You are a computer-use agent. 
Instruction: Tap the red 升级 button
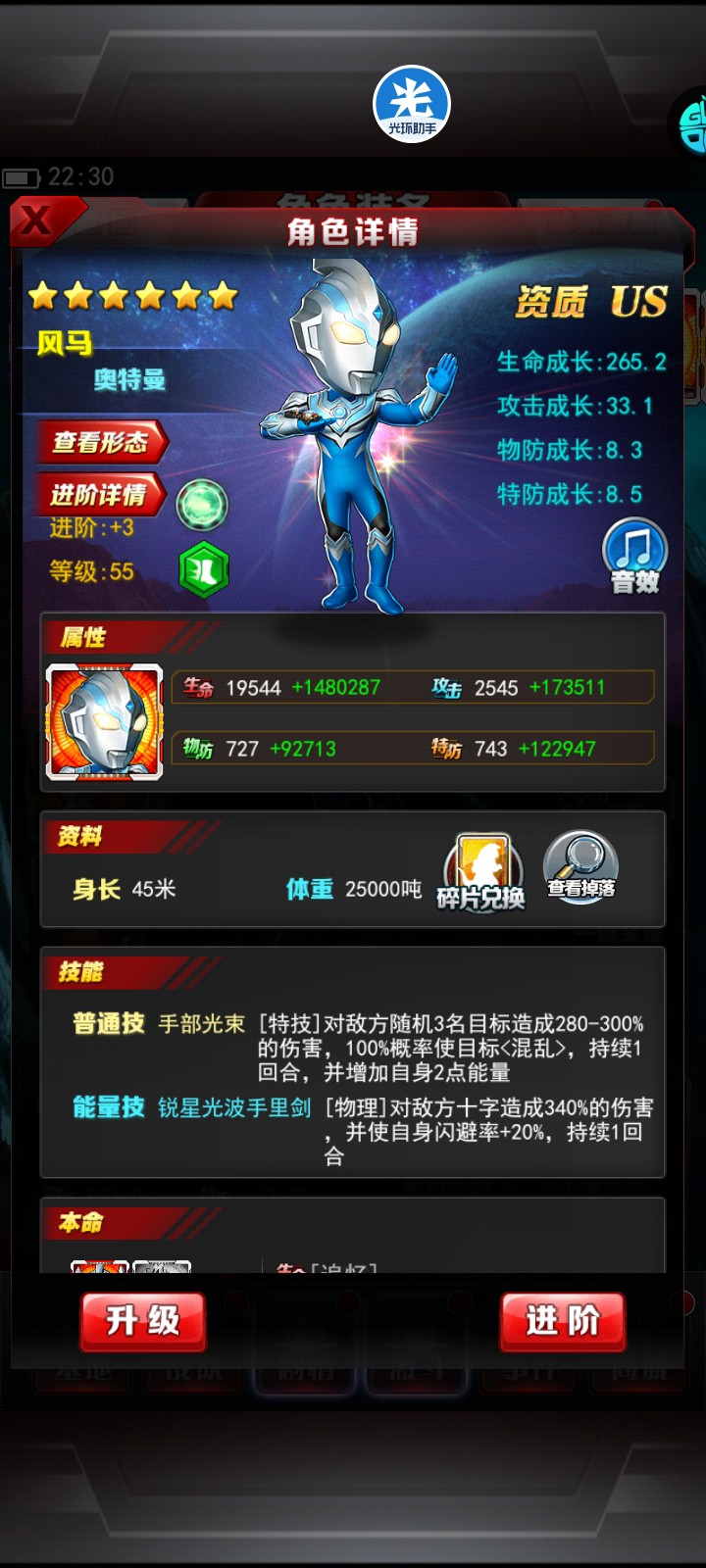click(143, 1320)
